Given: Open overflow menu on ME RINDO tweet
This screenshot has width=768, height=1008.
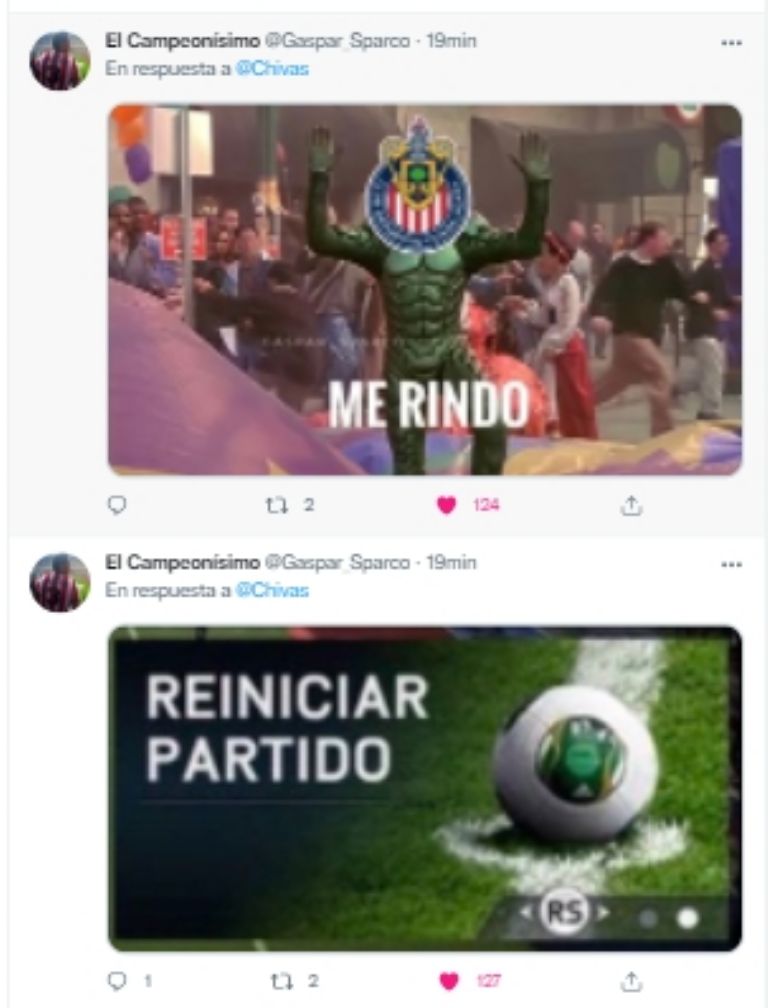Looking at the screenshot, I should 731,43.
